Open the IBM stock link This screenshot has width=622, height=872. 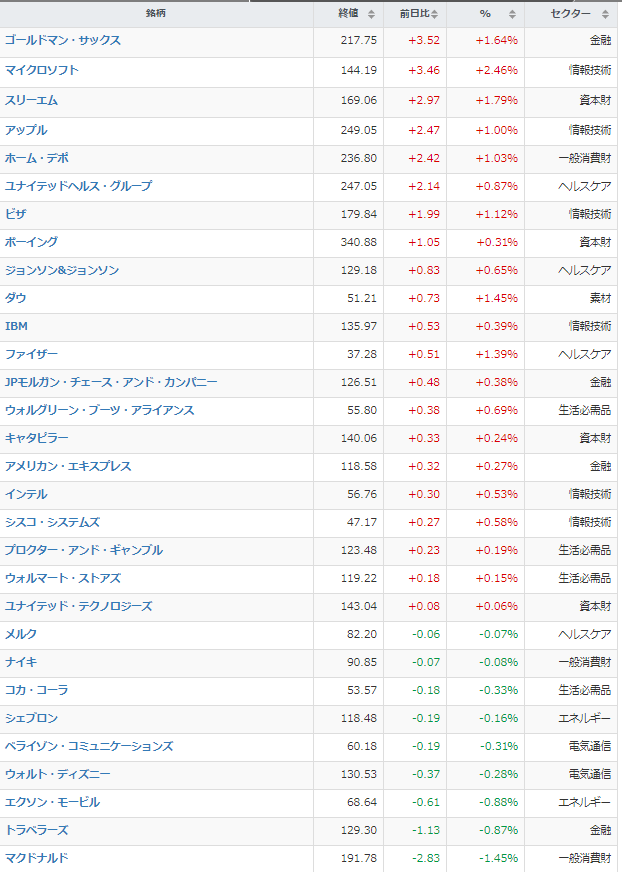coord(16,326)
